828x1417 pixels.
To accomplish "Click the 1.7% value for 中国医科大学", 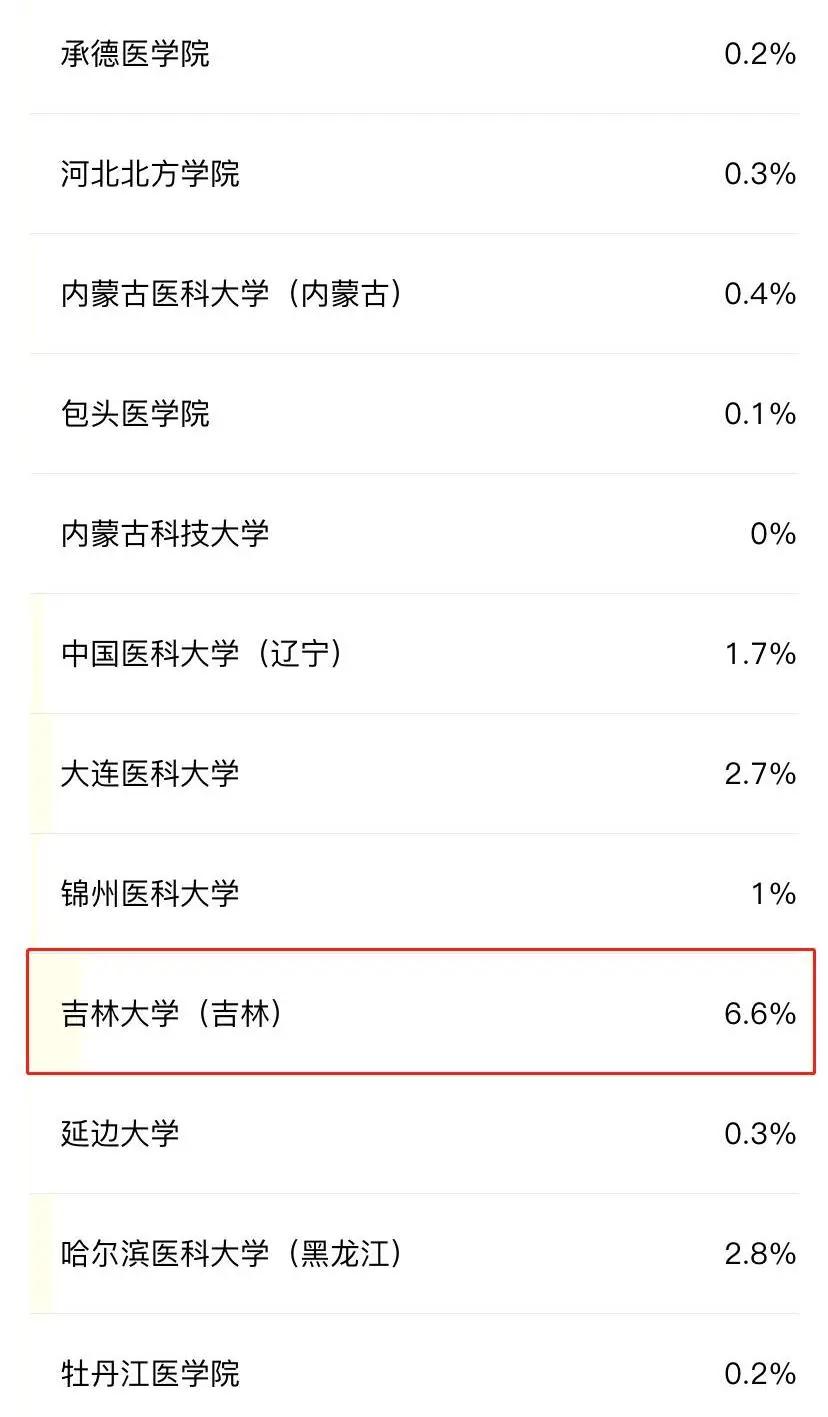I will click(761, 653).
